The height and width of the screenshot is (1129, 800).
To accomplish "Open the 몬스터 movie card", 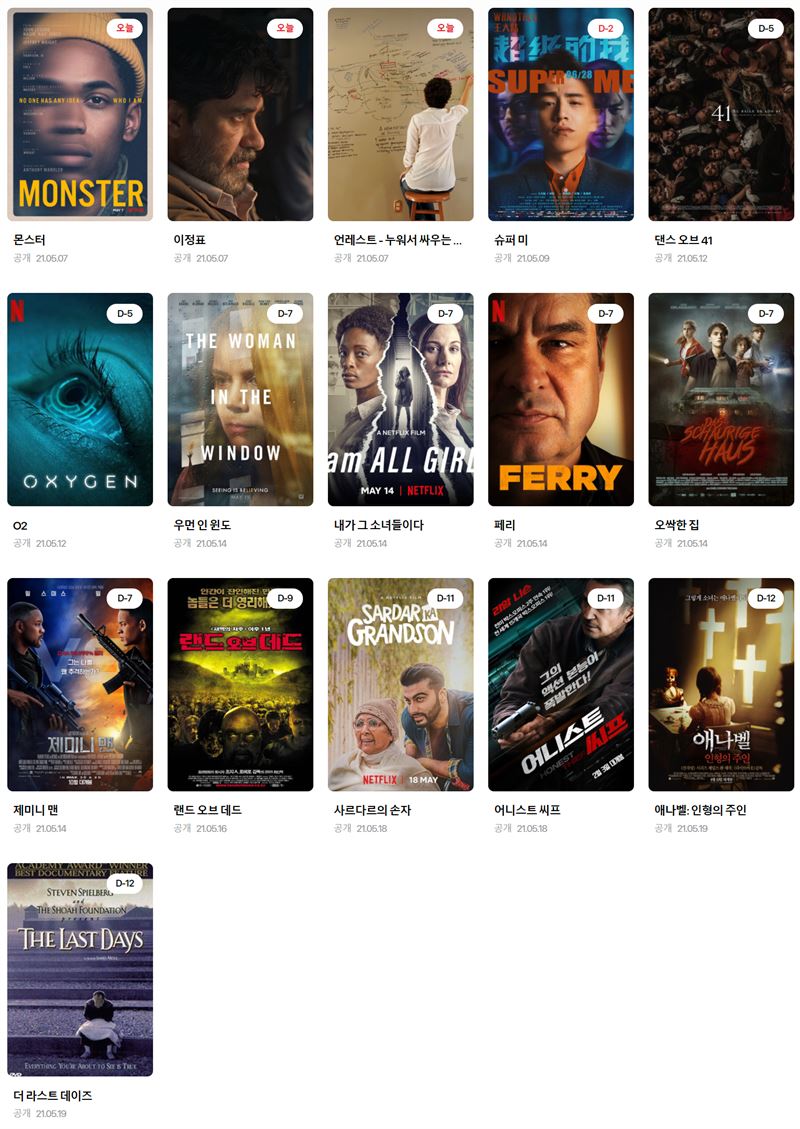I will 80,115.
